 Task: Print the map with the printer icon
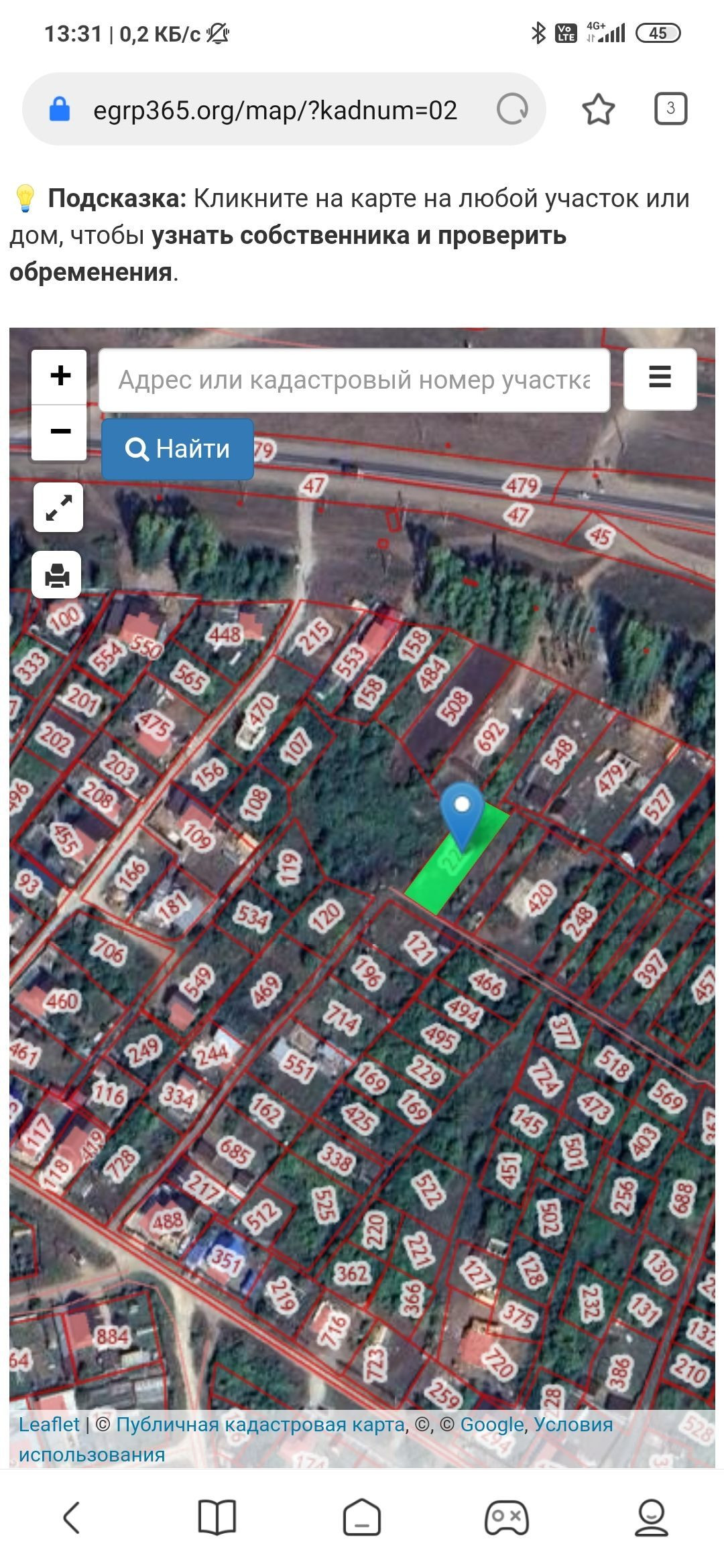click(x=57, y=575)
